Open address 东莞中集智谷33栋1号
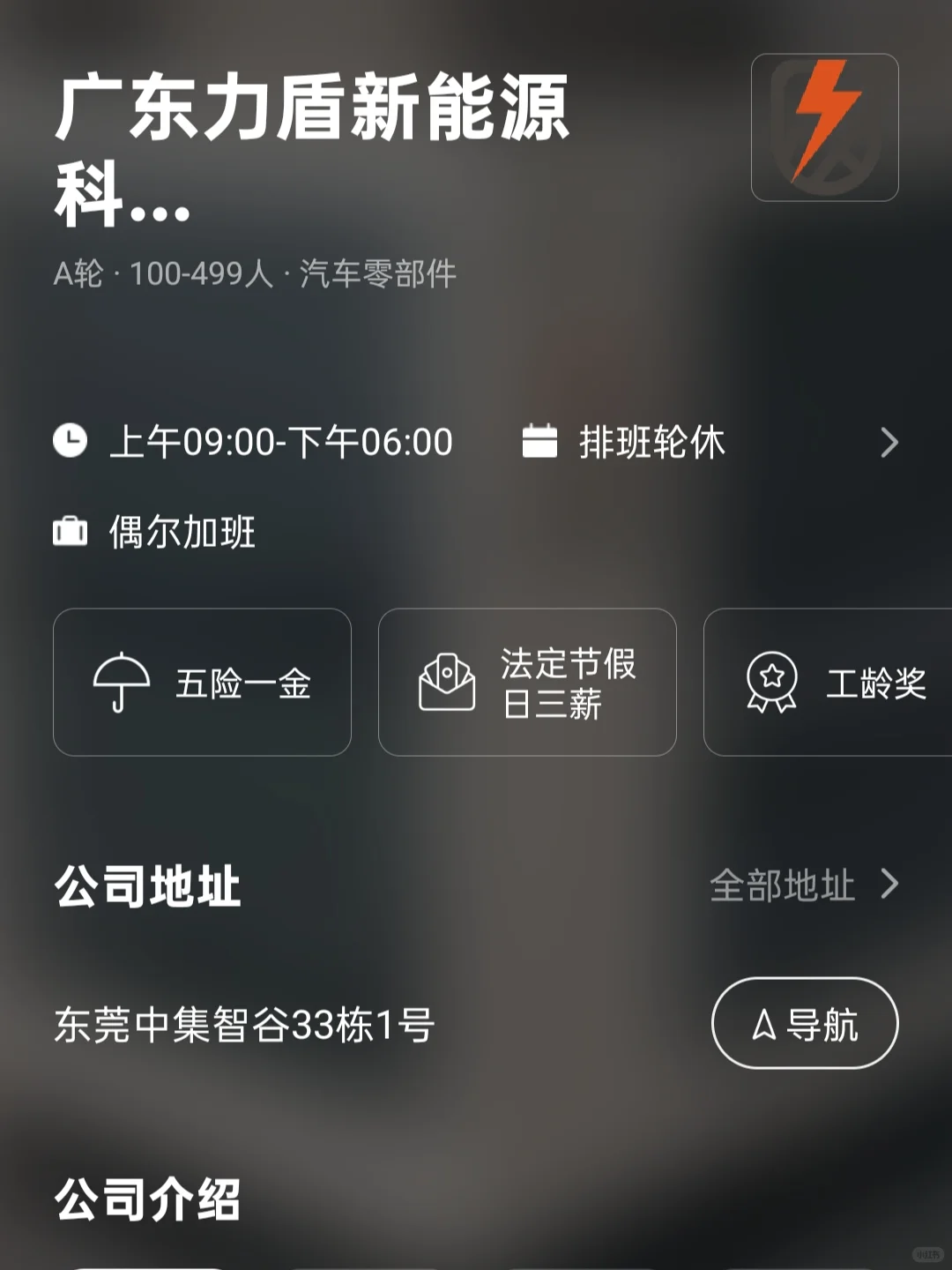Image resolution: width=952 pixels, height=1270 pixels. tap(244, 1025)
